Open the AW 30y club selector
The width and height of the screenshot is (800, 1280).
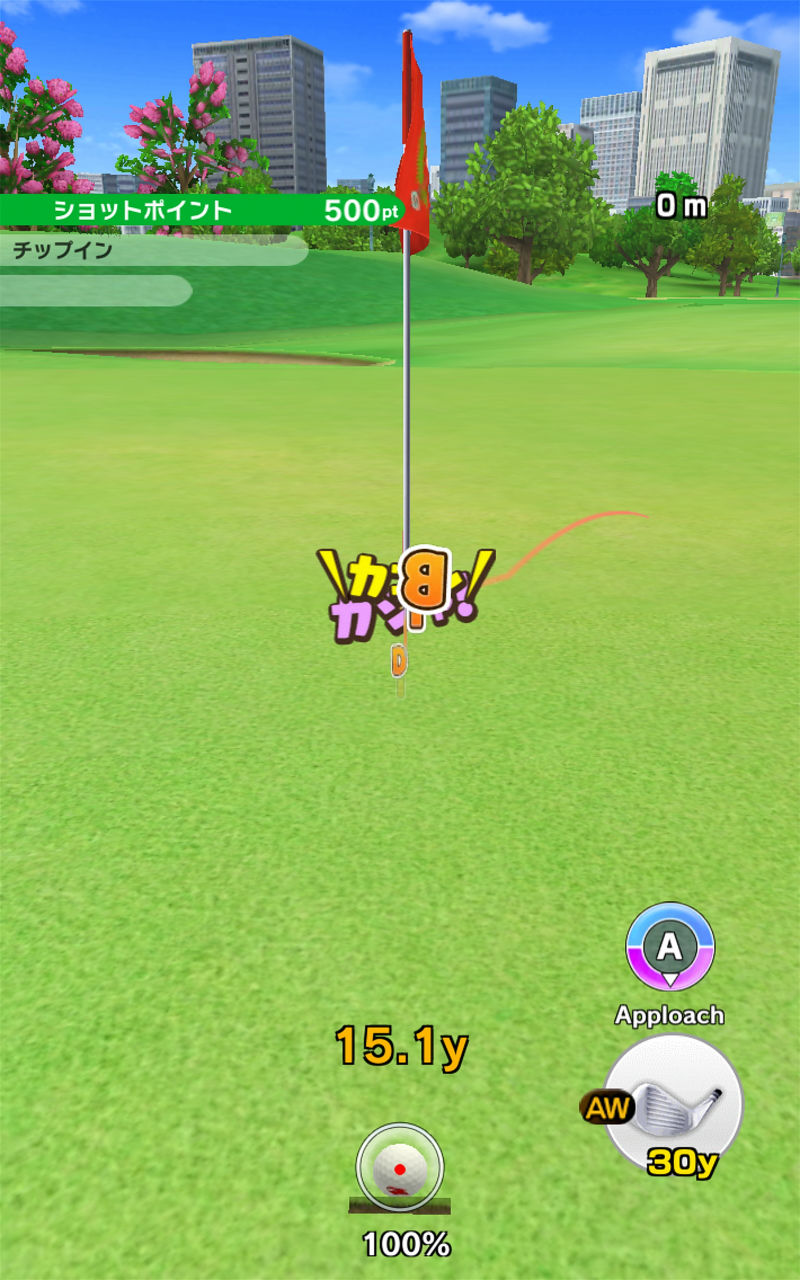coord(673,1103)
